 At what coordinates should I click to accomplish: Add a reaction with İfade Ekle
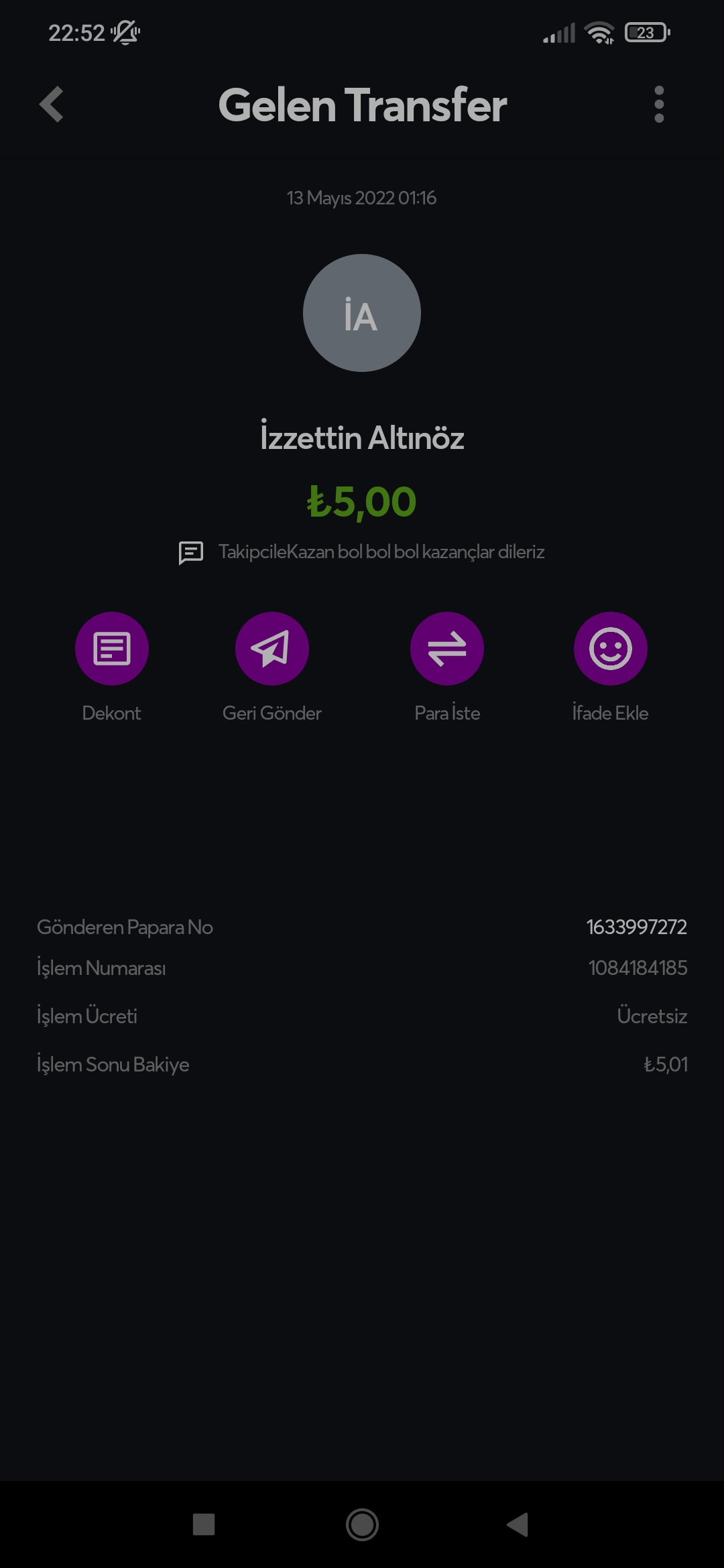611,649
